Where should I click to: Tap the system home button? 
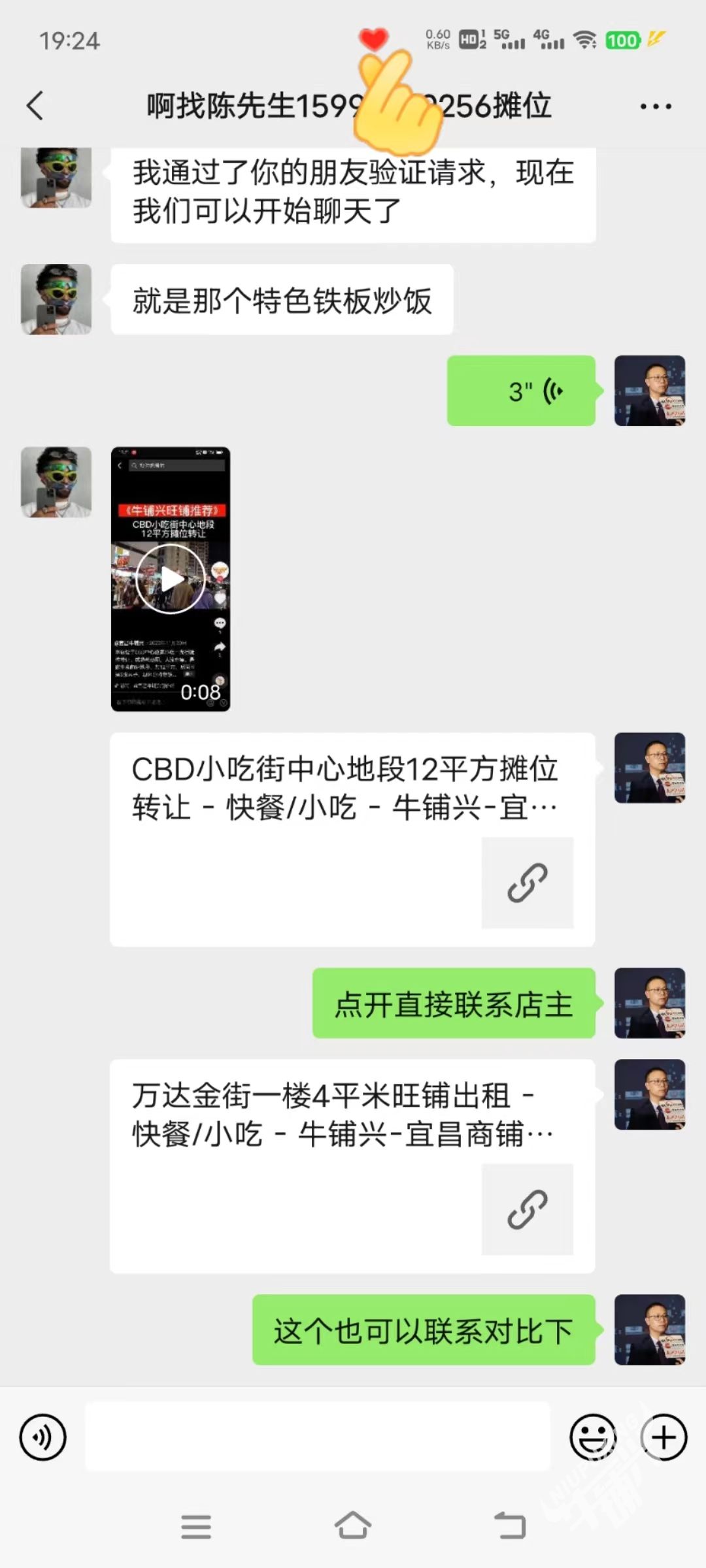pyautogui.click(x=353, y=1527)
